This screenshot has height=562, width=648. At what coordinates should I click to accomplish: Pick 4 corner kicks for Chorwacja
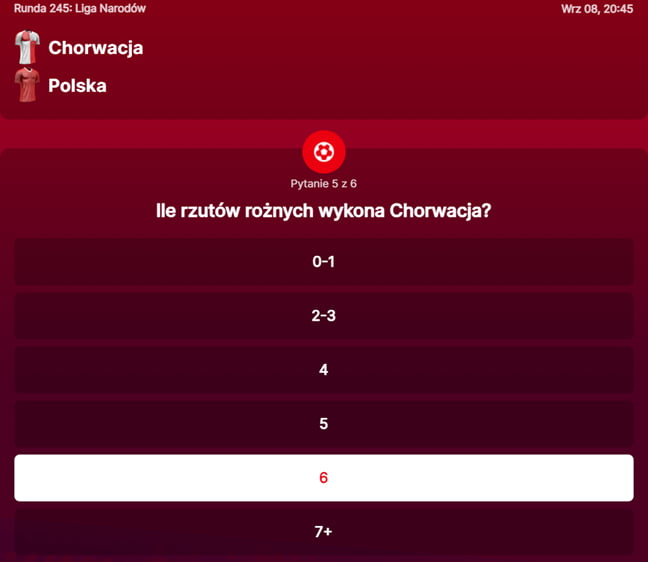pyautogui.click(x=323, y=370)
